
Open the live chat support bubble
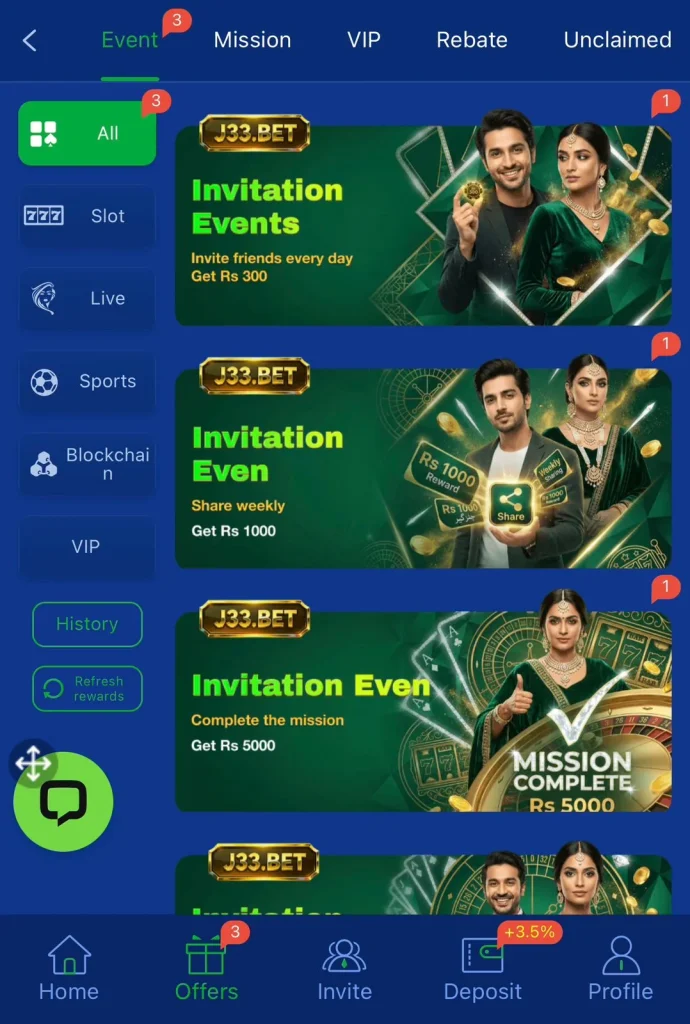pyautogui.click(x=63, y=802)
